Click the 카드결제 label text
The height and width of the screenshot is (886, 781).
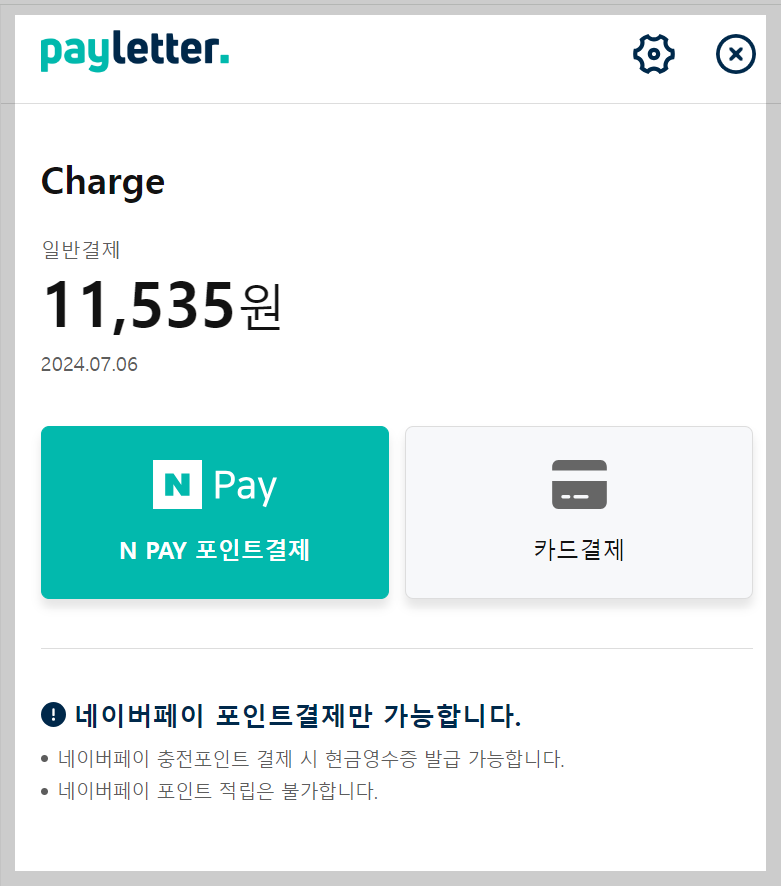pos(578,551)
